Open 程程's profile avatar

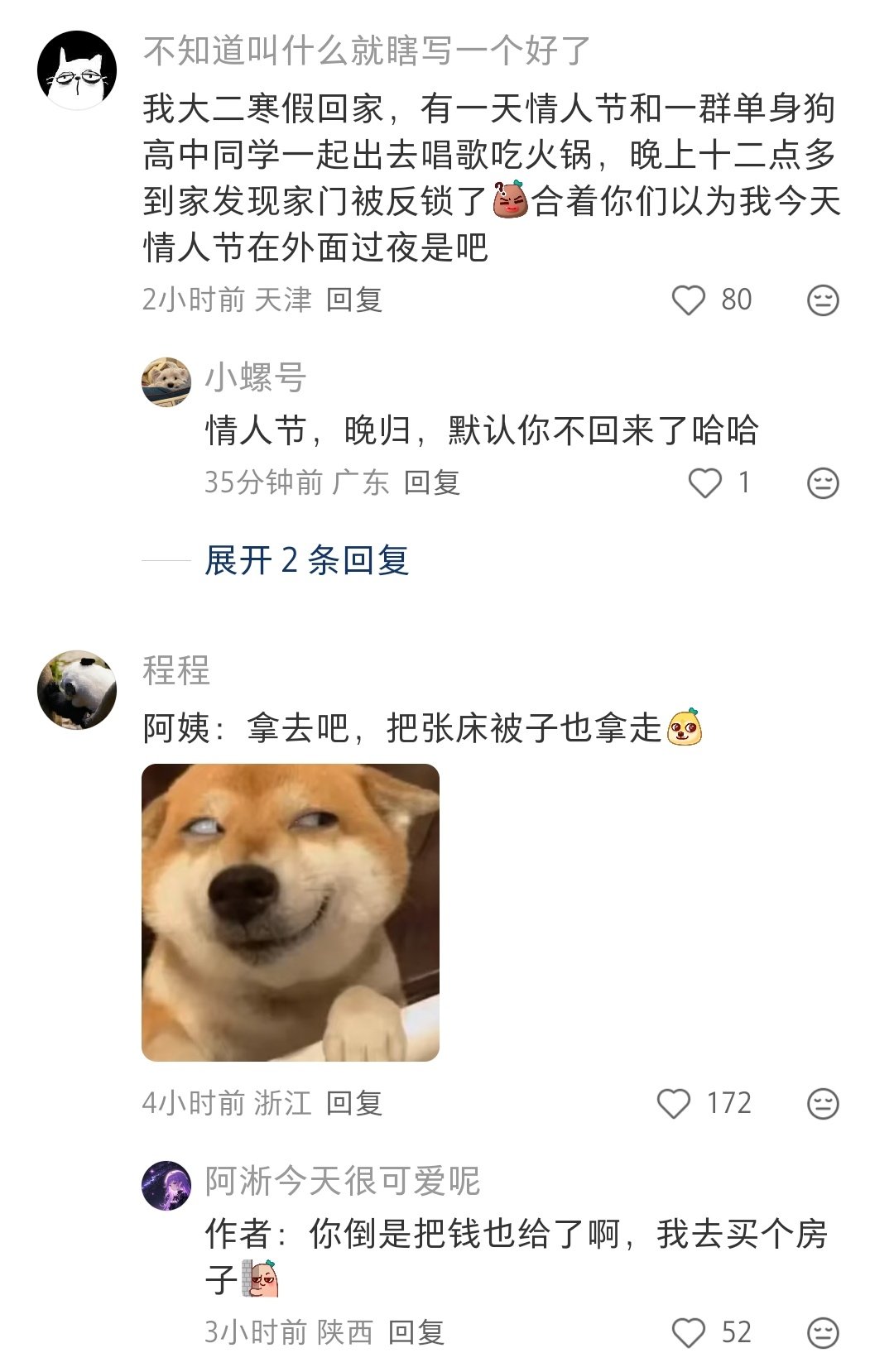point(77,689)
